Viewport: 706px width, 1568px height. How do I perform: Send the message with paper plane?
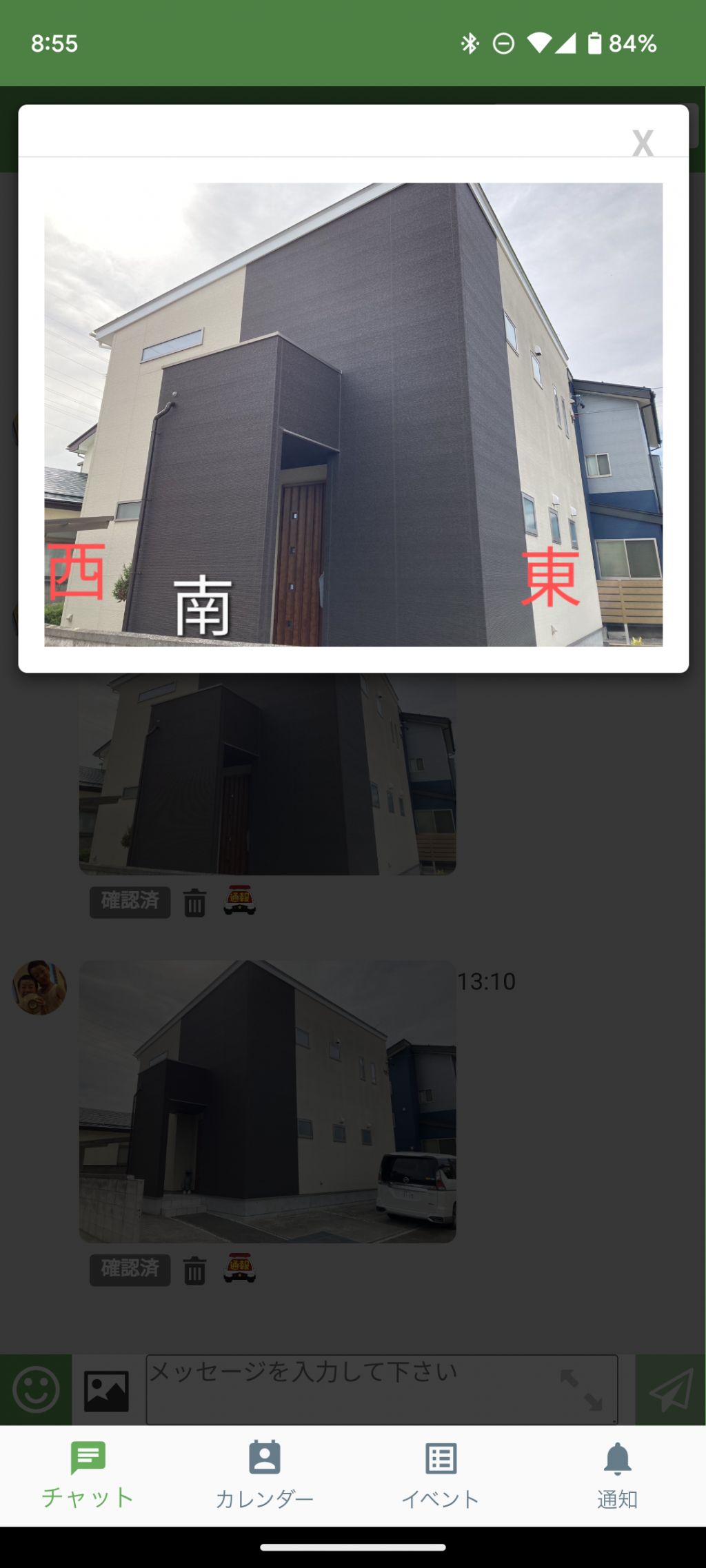point(671,1389)
